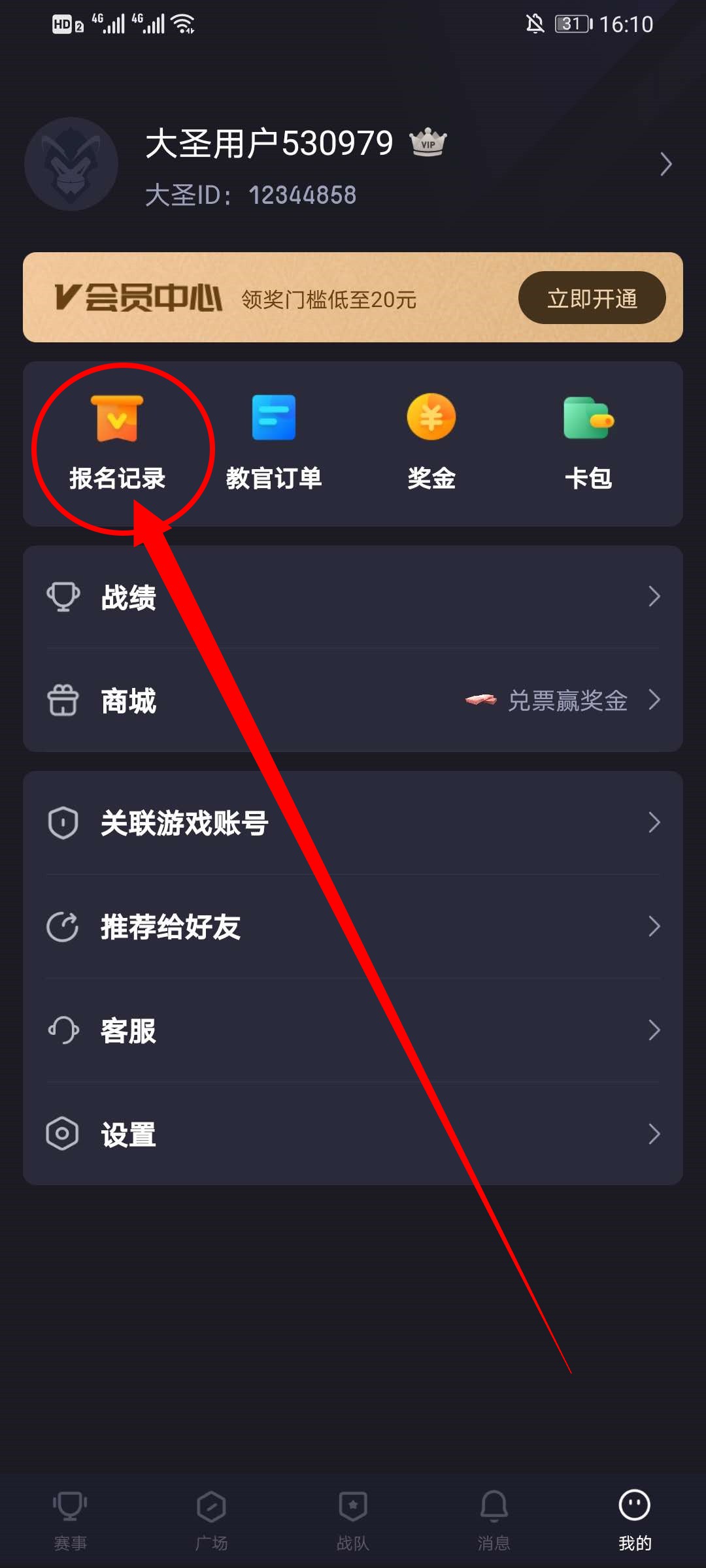
Task: Select the 教官订单 coach orders icon
Action: (275, 418)
